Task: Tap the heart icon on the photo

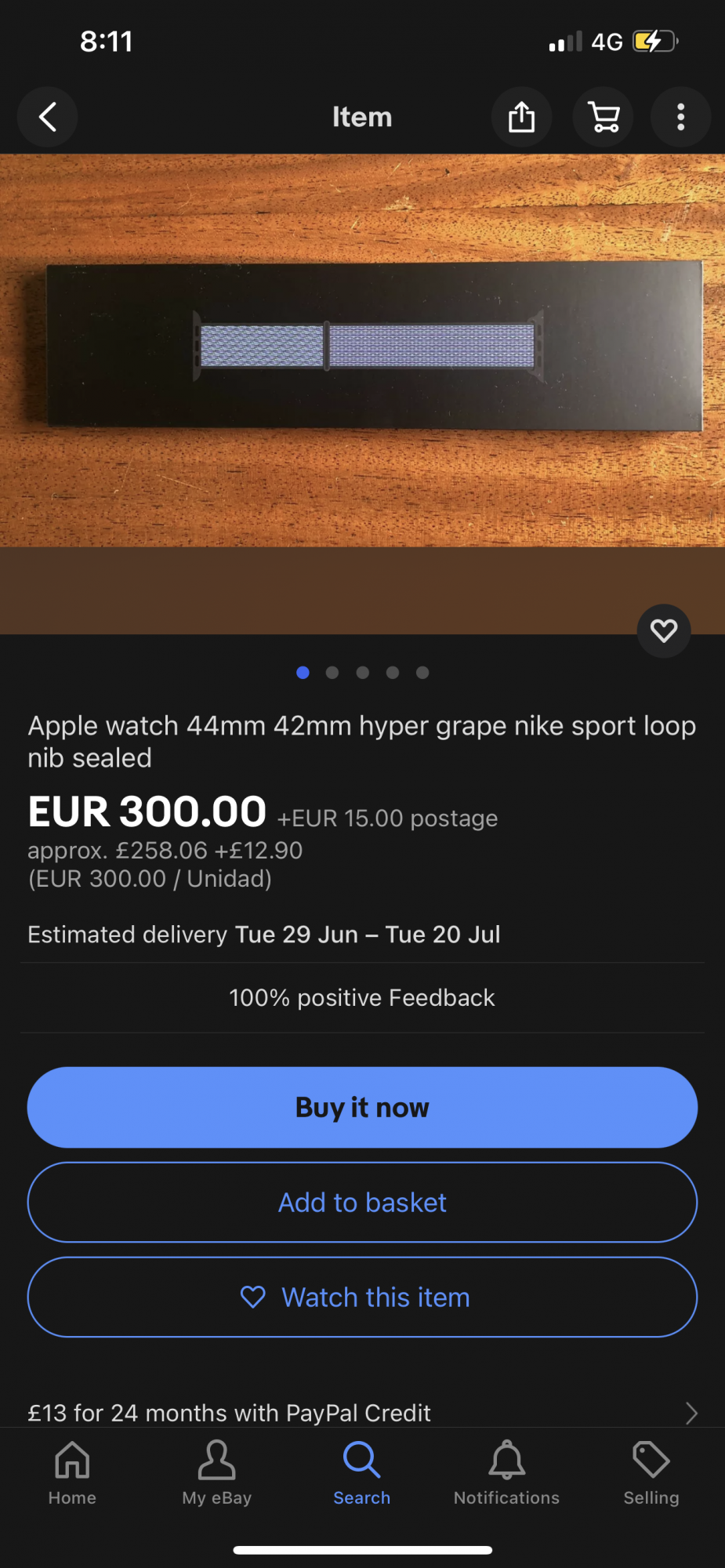Action: (664, 630)
